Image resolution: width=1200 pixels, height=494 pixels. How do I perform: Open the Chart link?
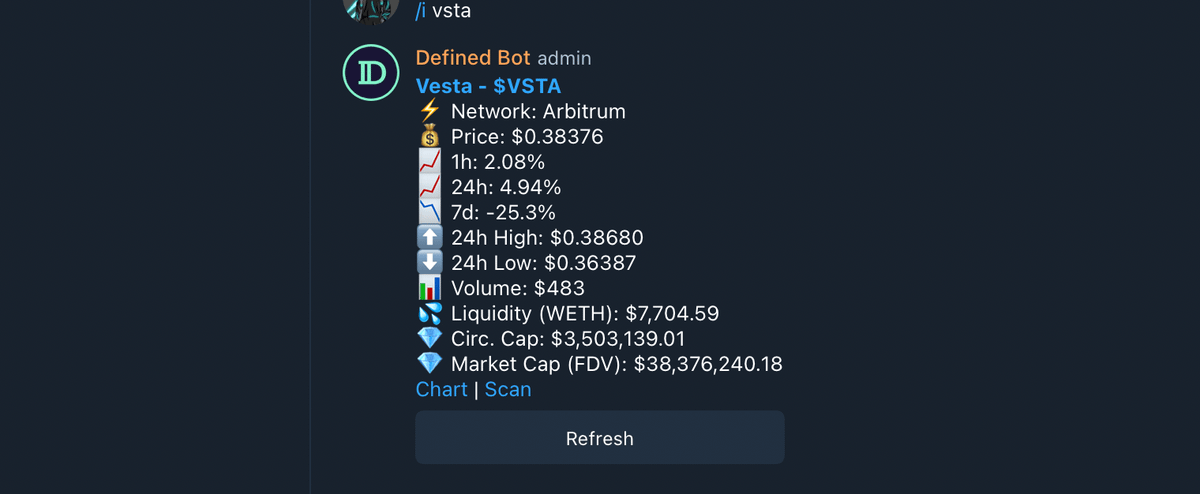[441, 390]
